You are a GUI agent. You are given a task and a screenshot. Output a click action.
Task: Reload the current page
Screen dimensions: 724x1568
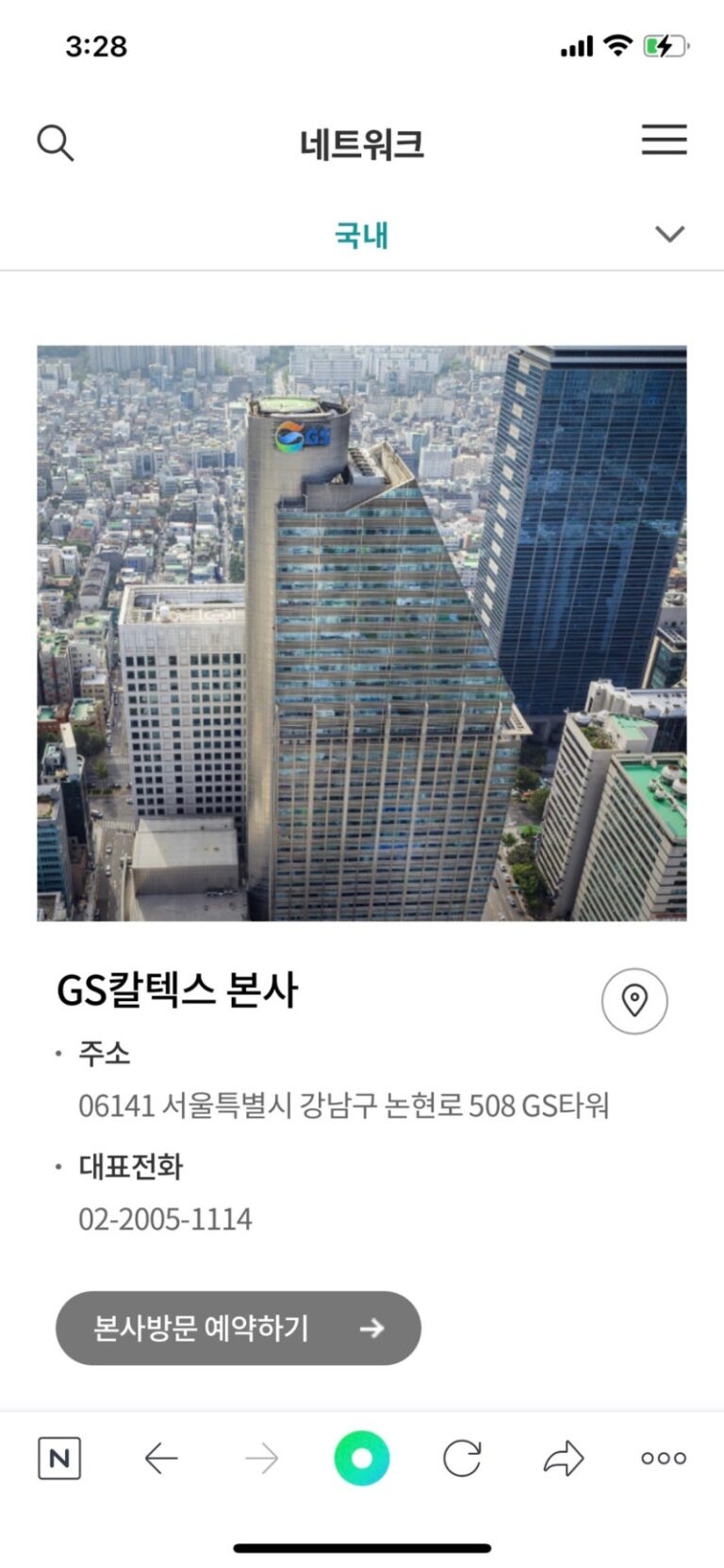click(462, 1459)
